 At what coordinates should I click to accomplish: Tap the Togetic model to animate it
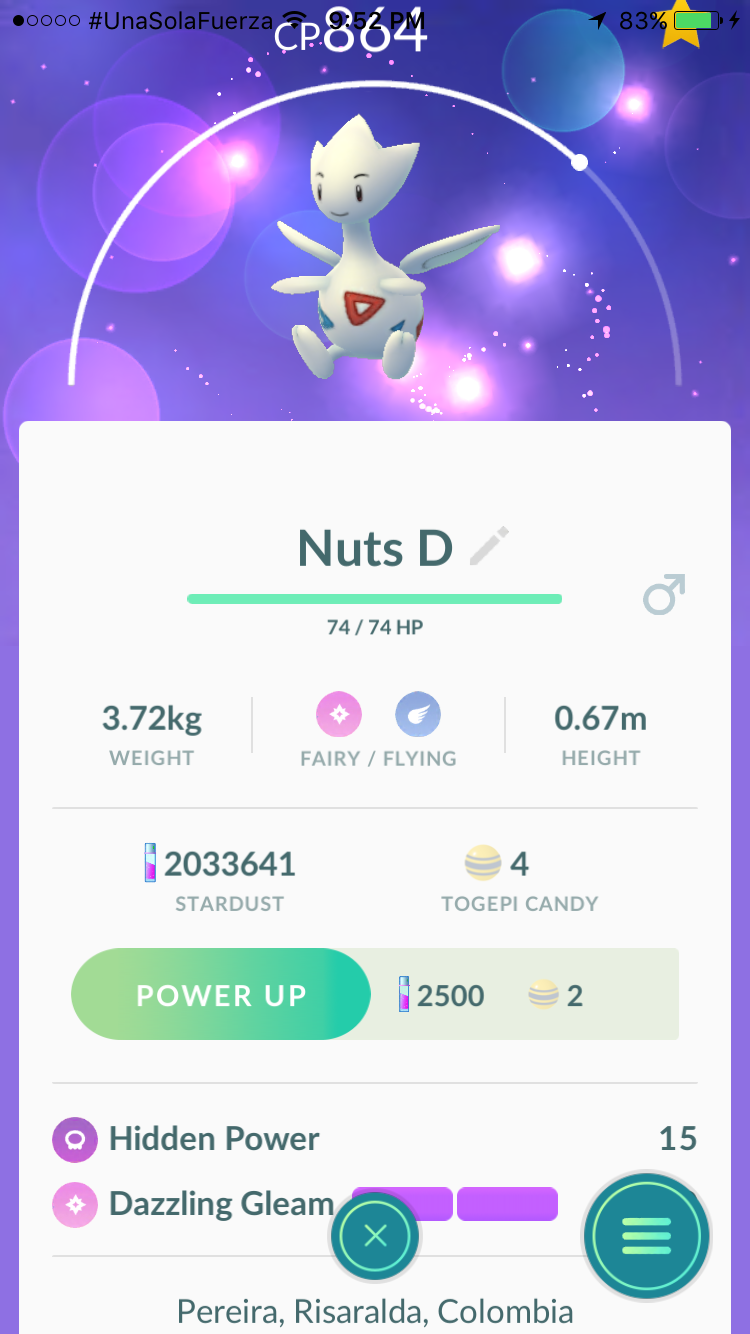coord(380,250)
